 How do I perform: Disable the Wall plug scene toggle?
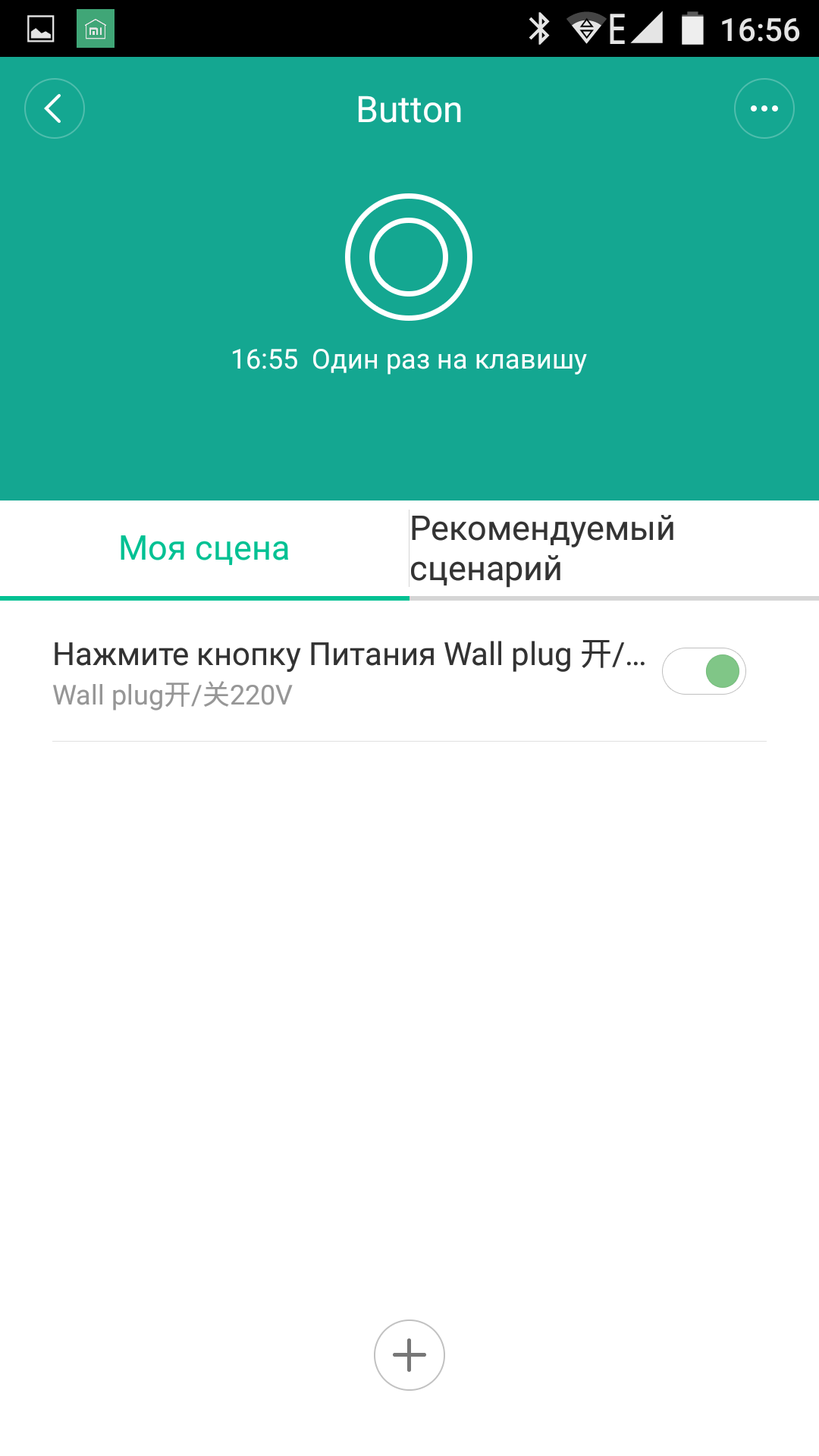click(704, 671)
